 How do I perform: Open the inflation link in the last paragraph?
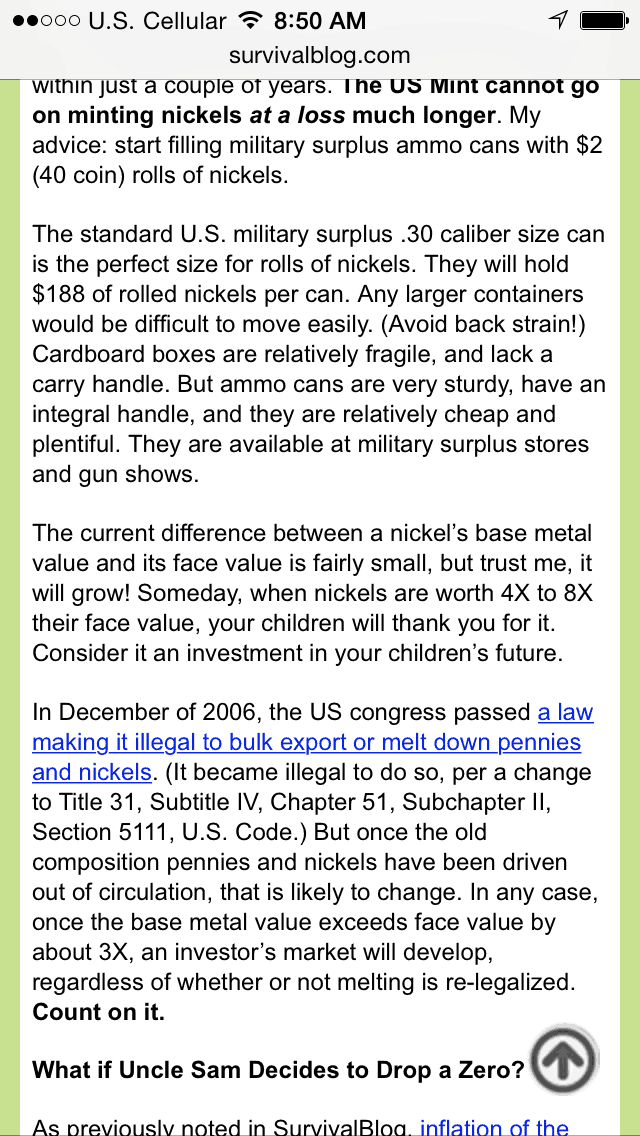click(494, 1127)
